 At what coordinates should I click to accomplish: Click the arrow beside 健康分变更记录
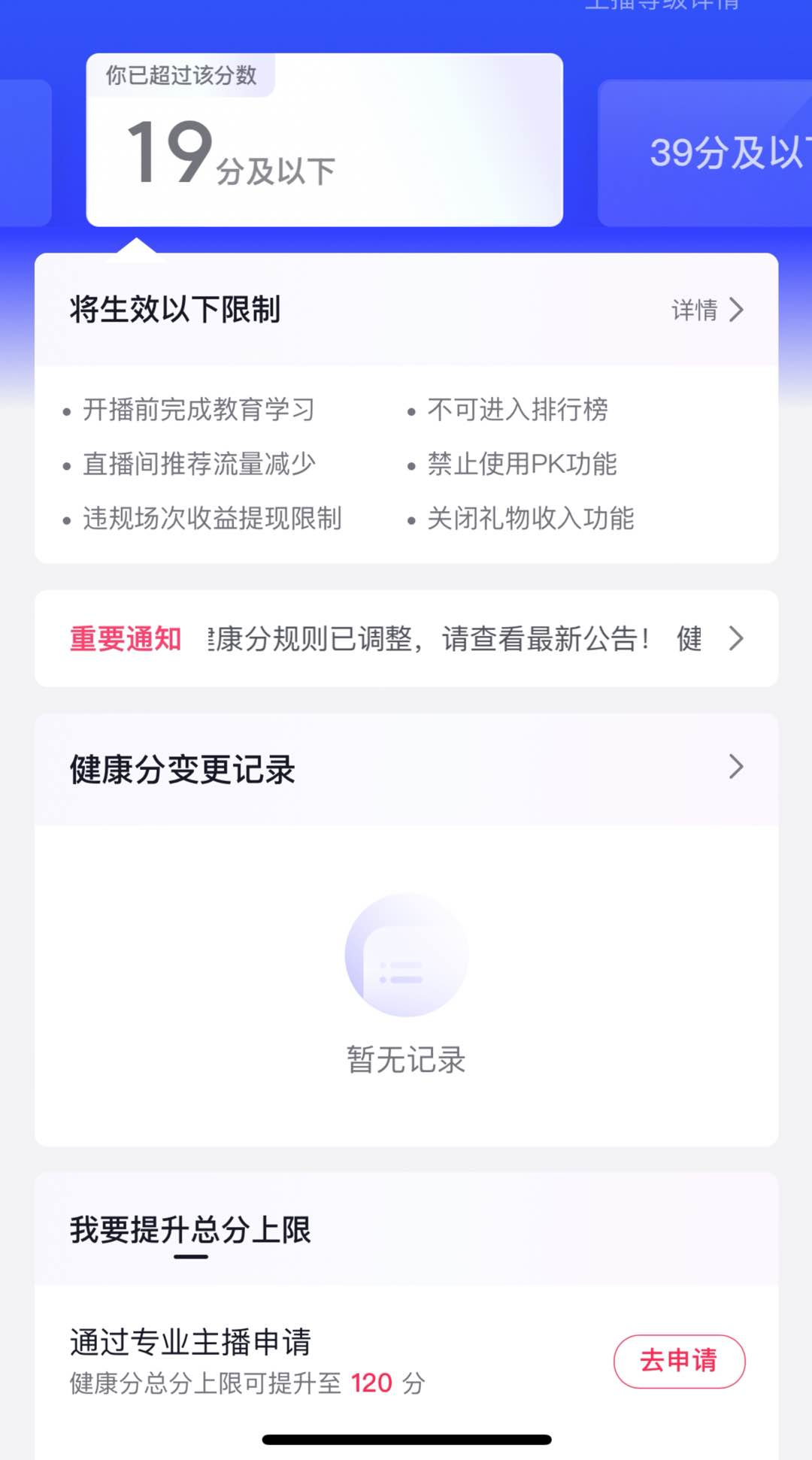click(737, 768)
